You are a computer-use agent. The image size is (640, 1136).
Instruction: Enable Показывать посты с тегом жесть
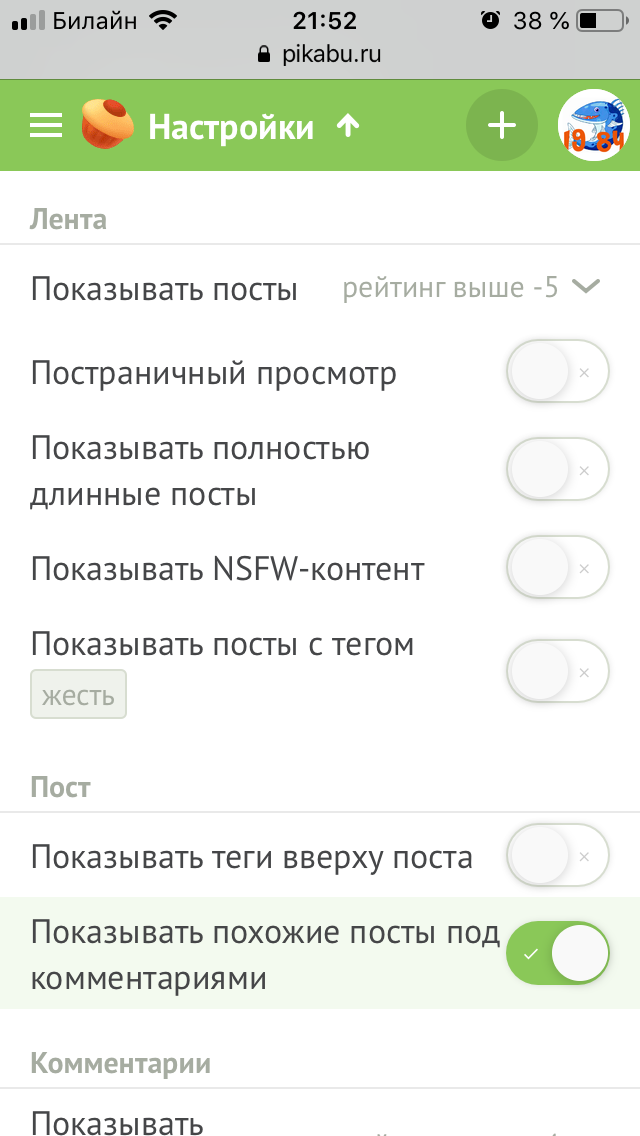[x=557, y=671]
